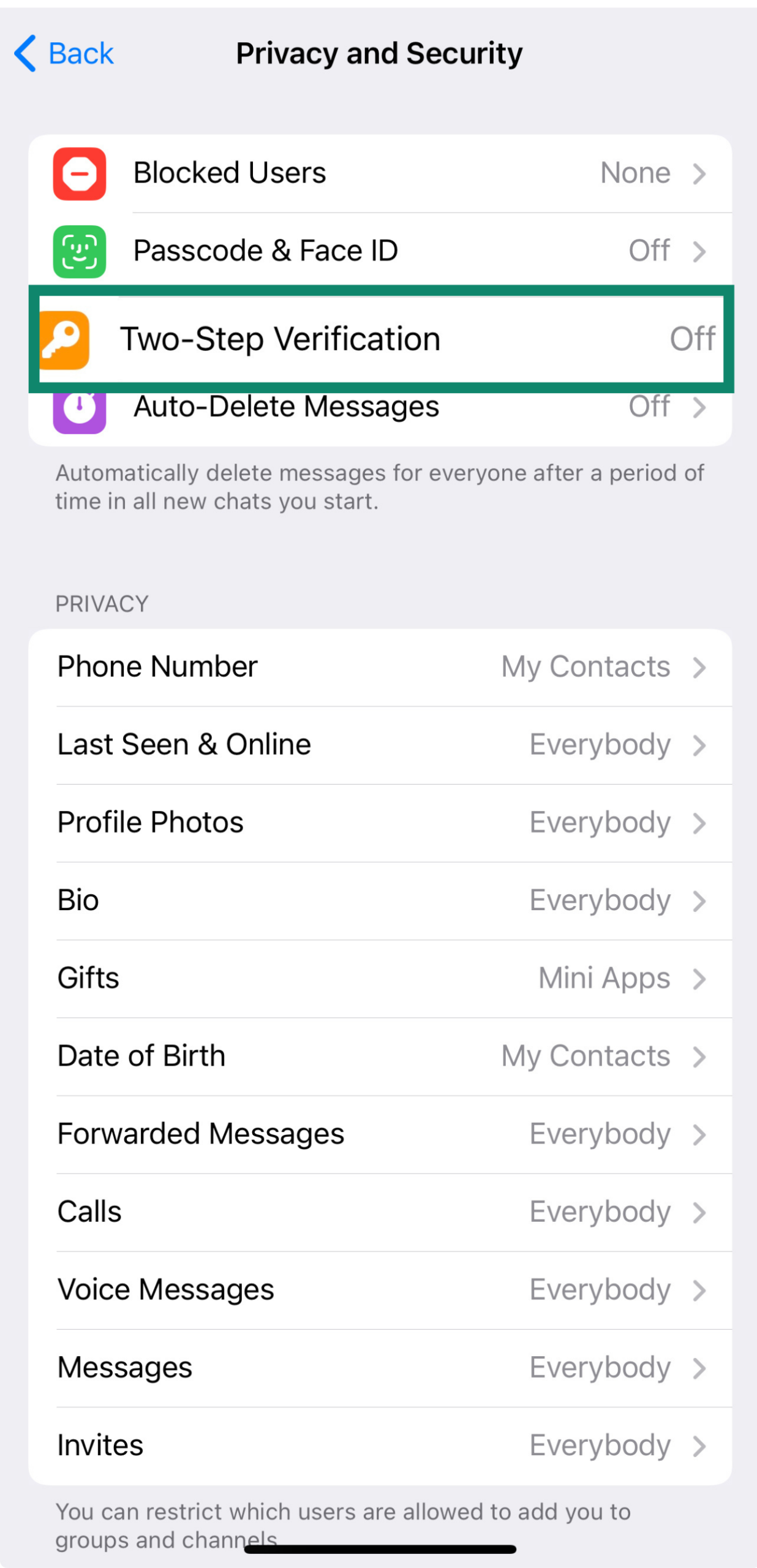Open Last Seen & Online privacy

click(x=380, y=745)
